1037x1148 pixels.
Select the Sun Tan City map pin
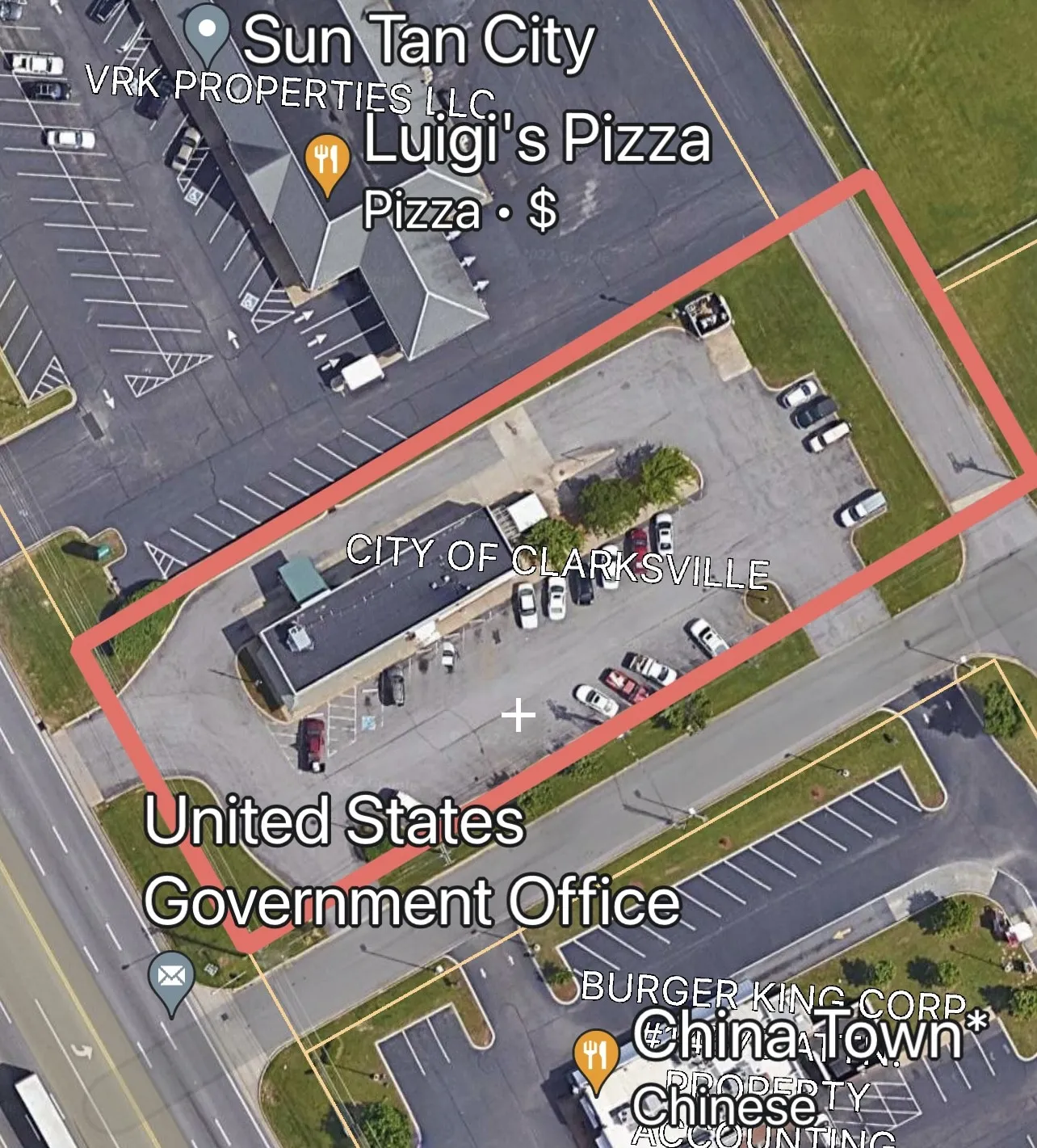[208, 31]
